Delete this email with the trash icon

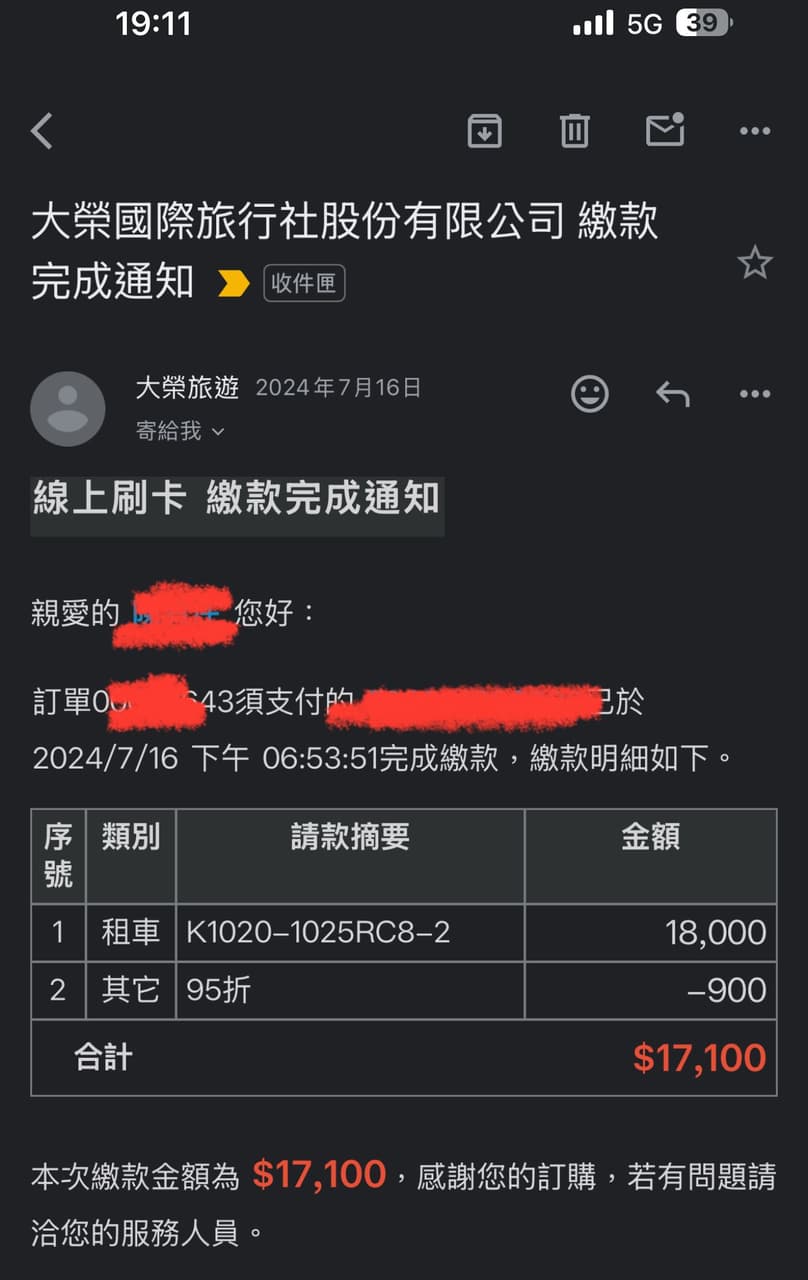point(574,131)
